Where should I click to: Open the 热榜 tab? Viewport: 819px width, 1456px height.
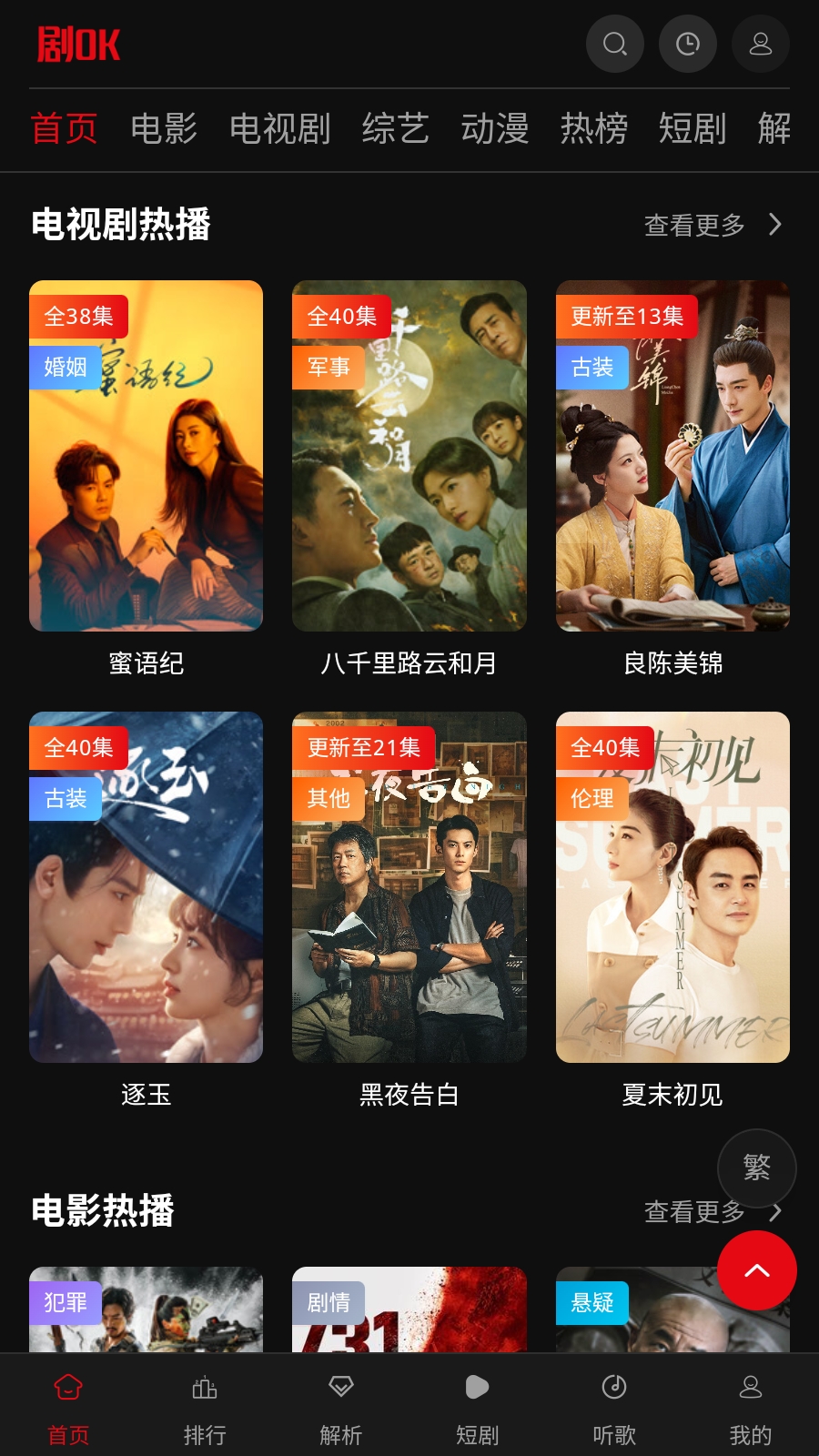[594, 128]
